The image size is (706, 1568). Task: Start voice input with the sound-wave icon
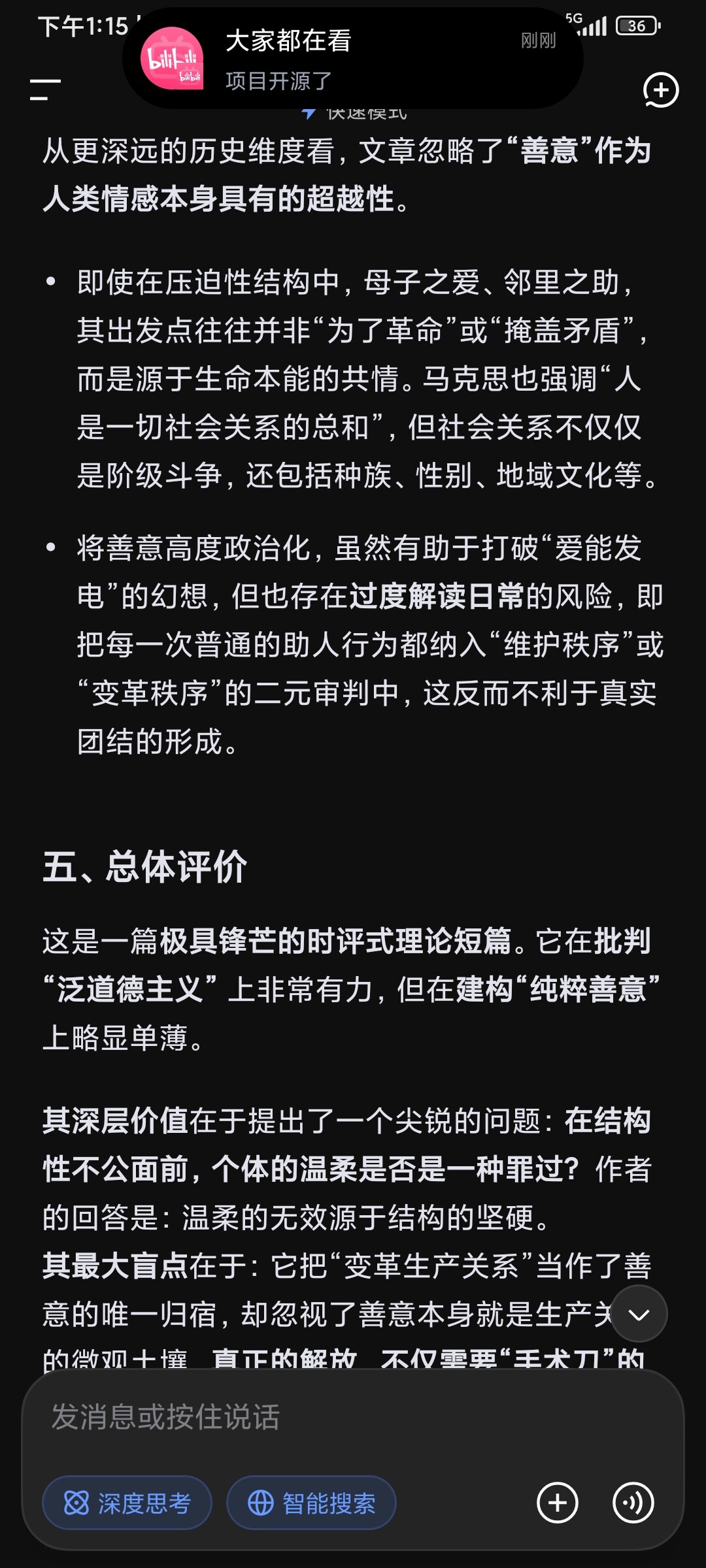click(633, 1503)
